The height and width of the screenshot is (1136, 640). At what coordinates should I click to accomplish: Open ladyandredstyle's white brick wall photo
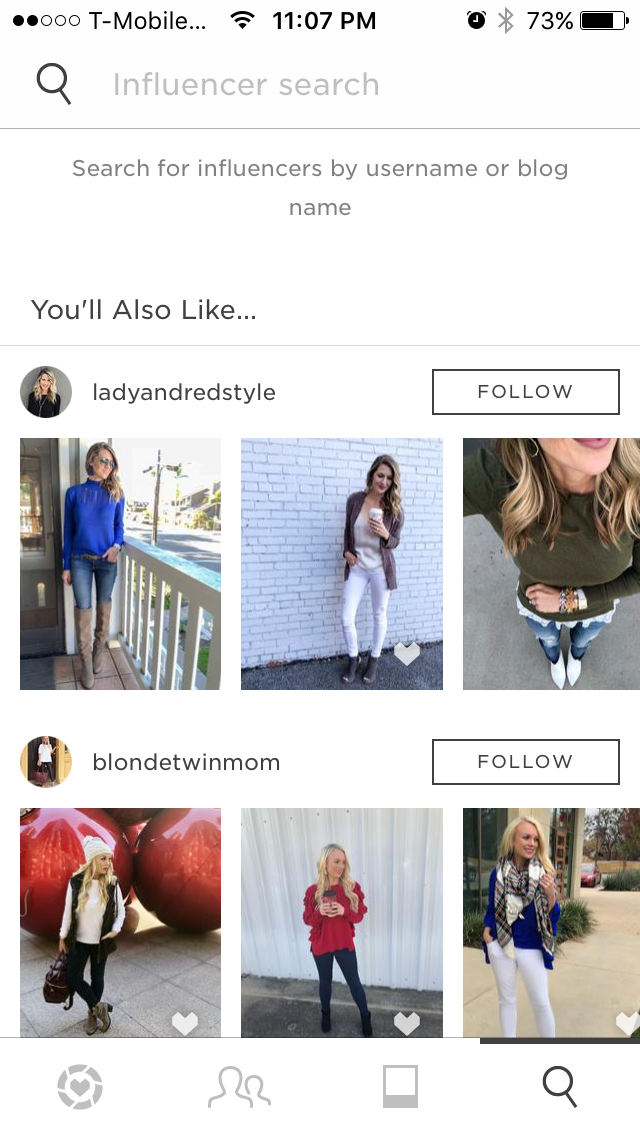coord(341,564)
